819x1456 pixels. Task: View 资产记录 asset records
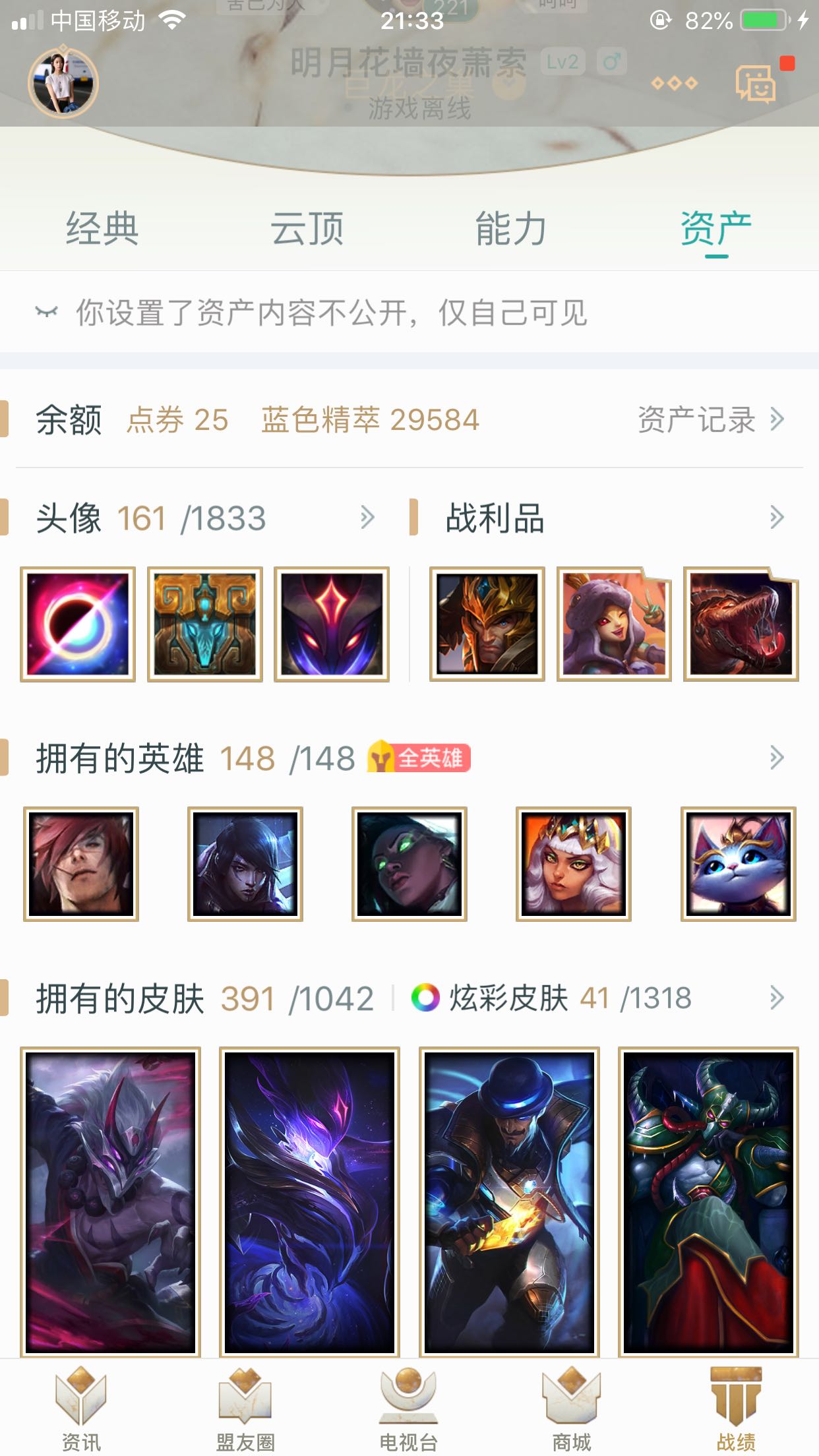[x=710, y=419]
